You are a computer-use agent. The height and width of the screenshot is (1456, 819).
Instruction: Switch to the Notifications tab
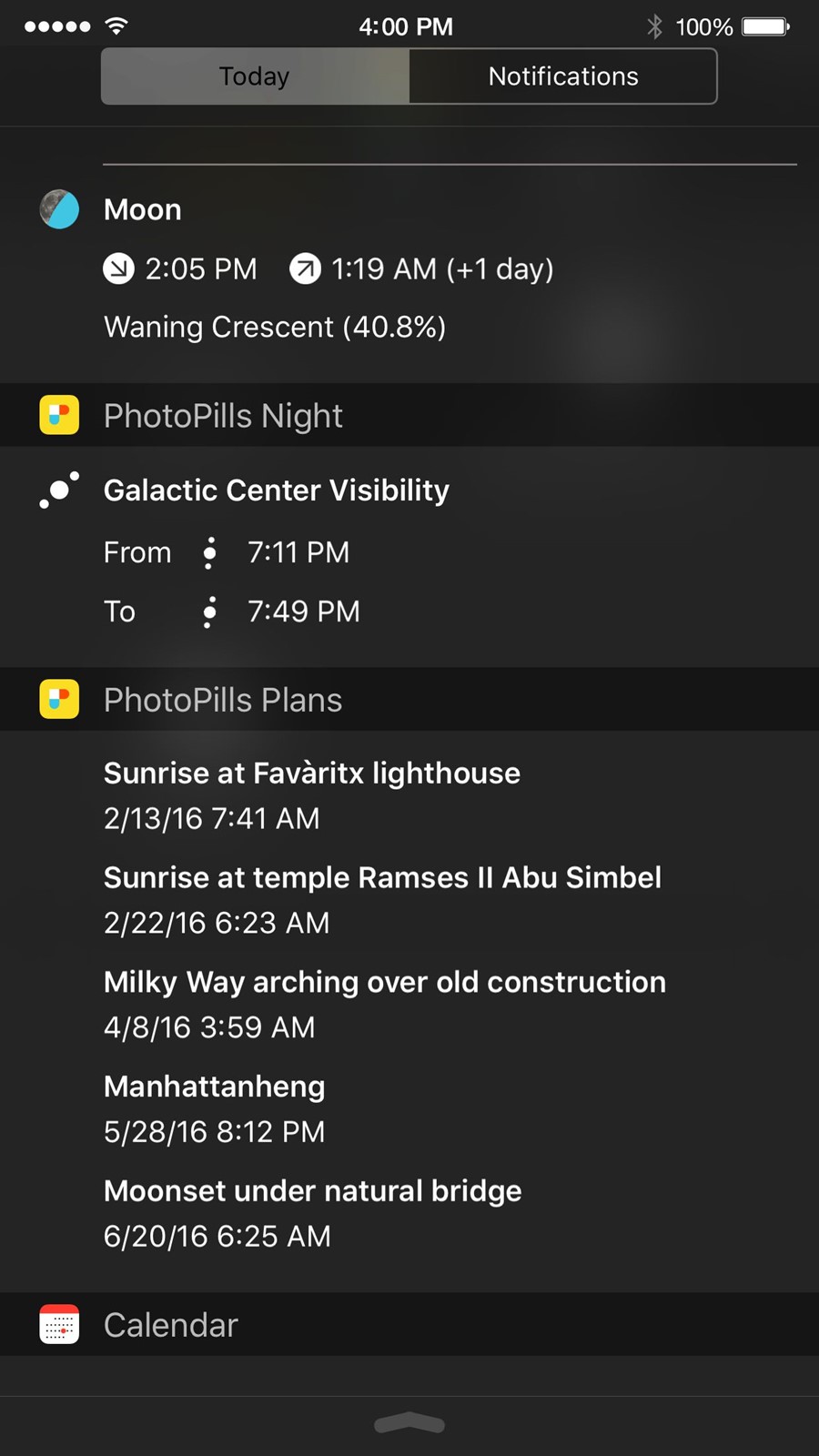pos(563,76)
